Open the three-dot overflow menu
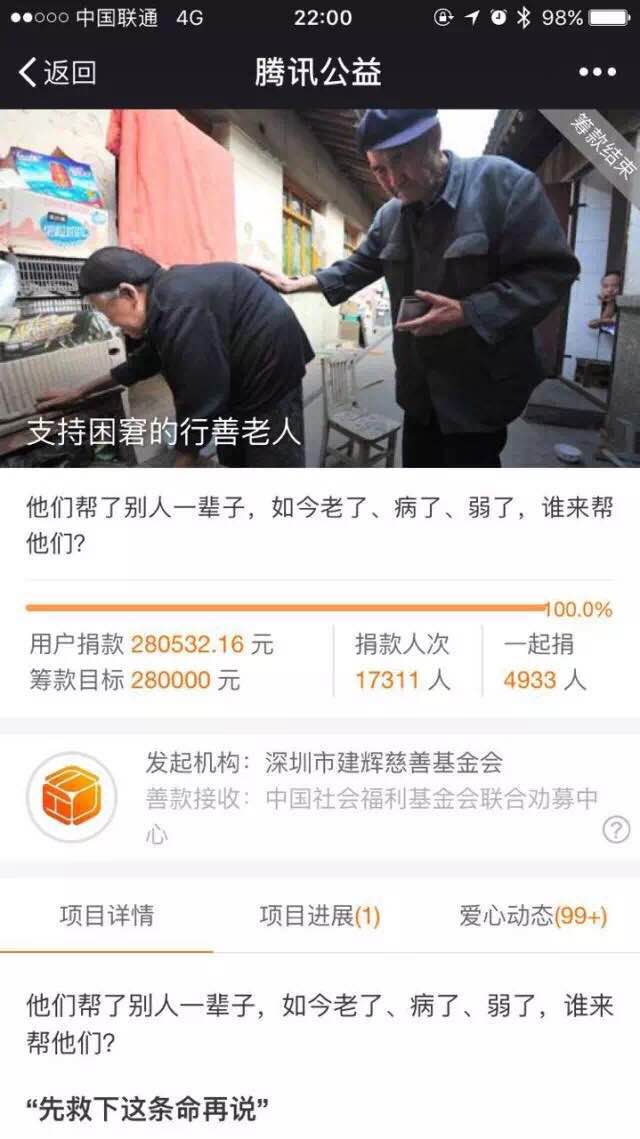 point(597,72)
